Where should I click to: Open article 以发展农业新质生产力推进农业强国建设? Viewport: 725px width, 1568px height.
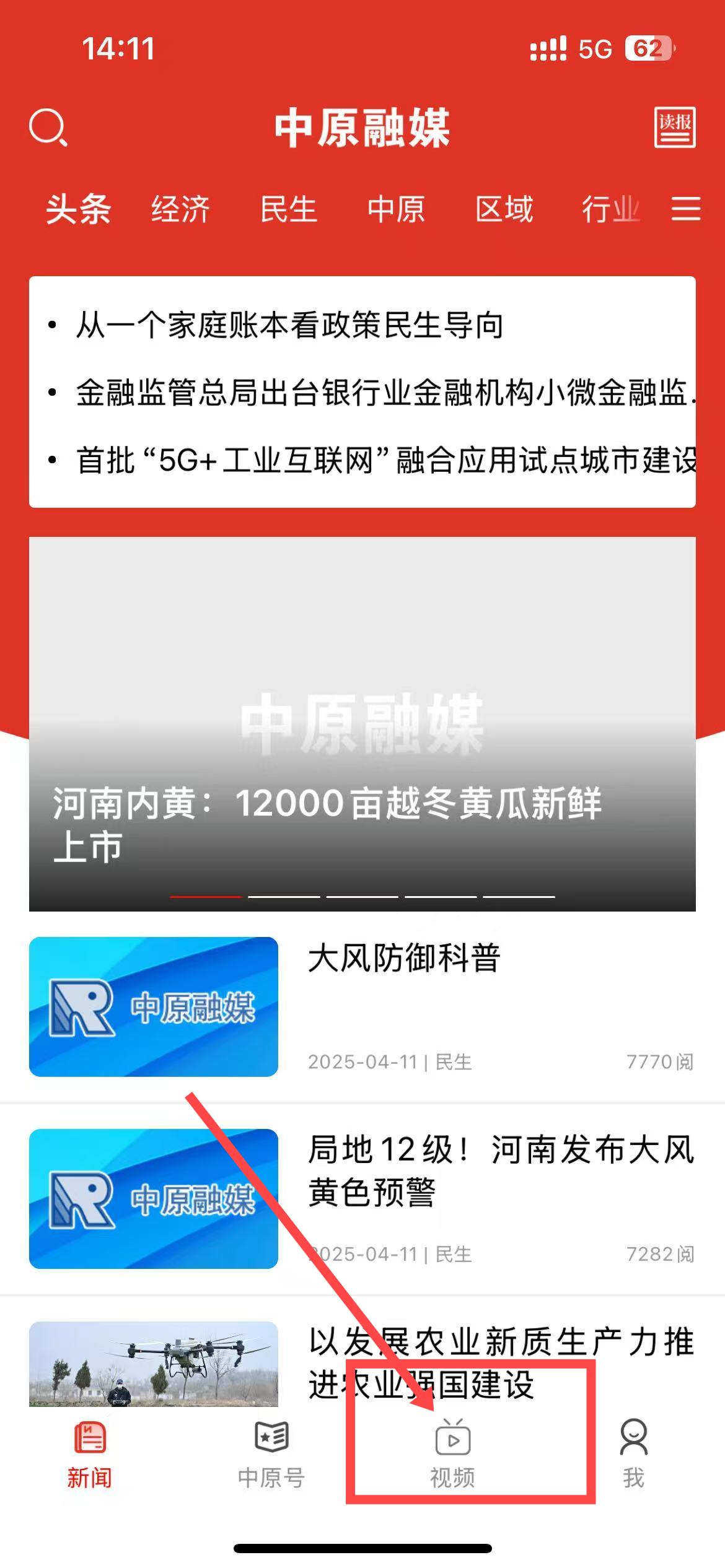pyautogui.click(x=499, y=1362)
